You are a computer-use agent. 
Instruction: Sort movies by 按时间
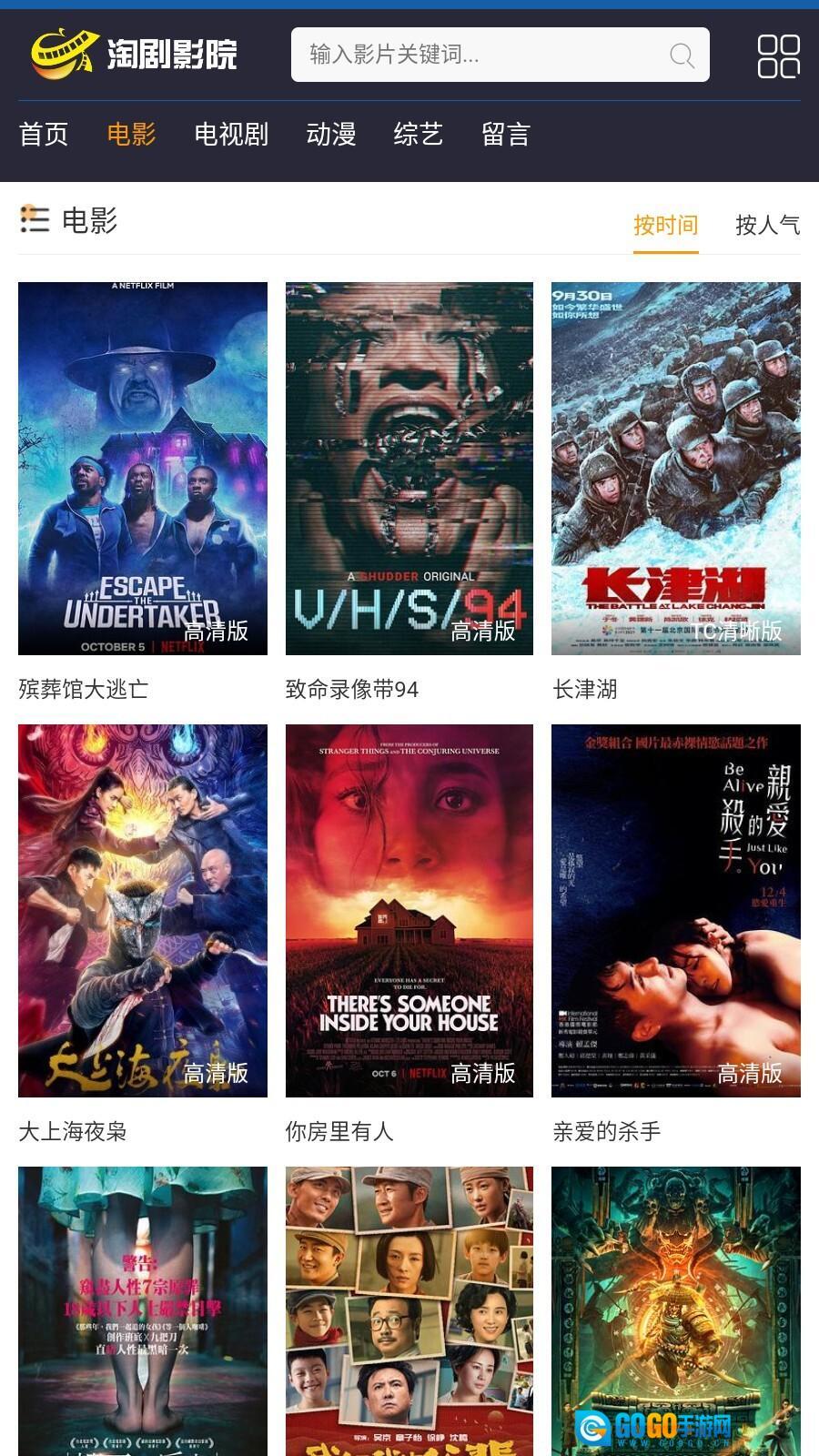pyautogui.click(x=665, y=225)
